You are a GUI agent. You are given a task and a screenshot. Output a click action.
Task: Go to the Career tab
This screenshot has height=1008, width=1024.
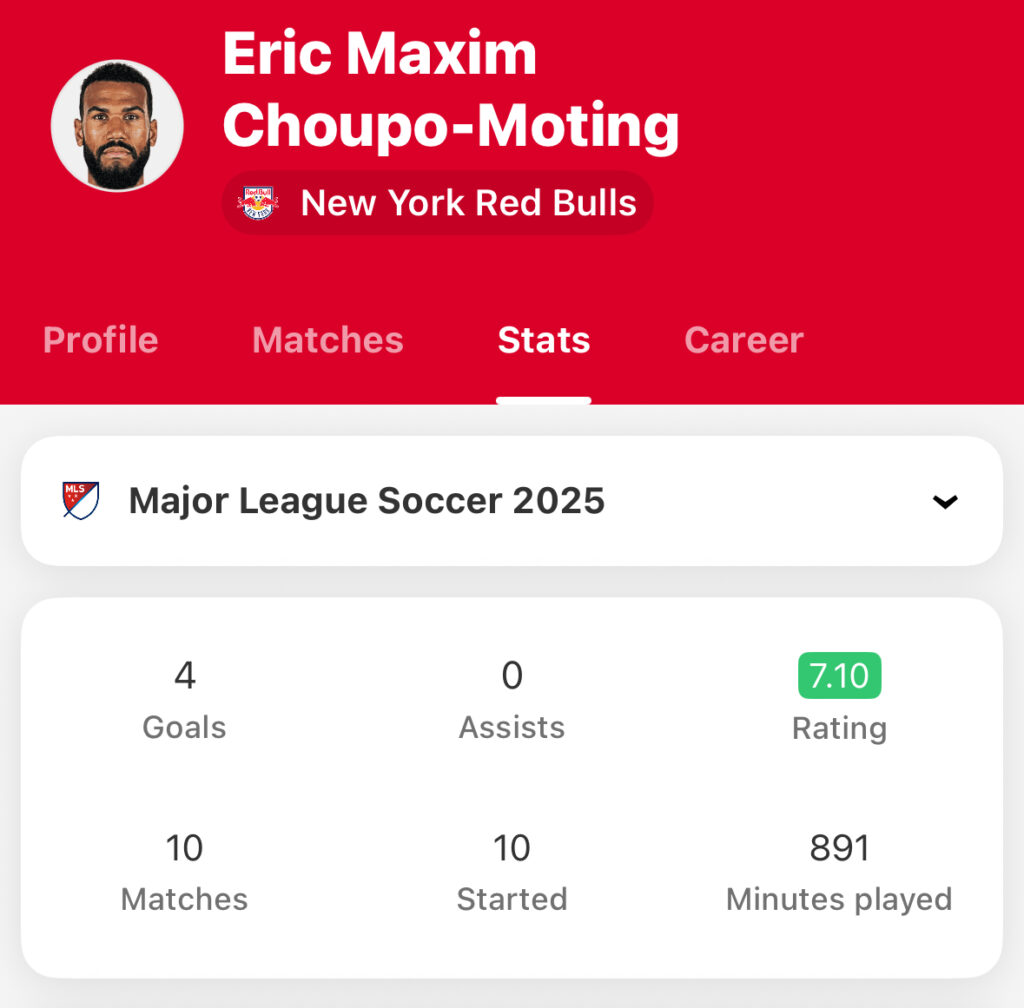[743, 340]
